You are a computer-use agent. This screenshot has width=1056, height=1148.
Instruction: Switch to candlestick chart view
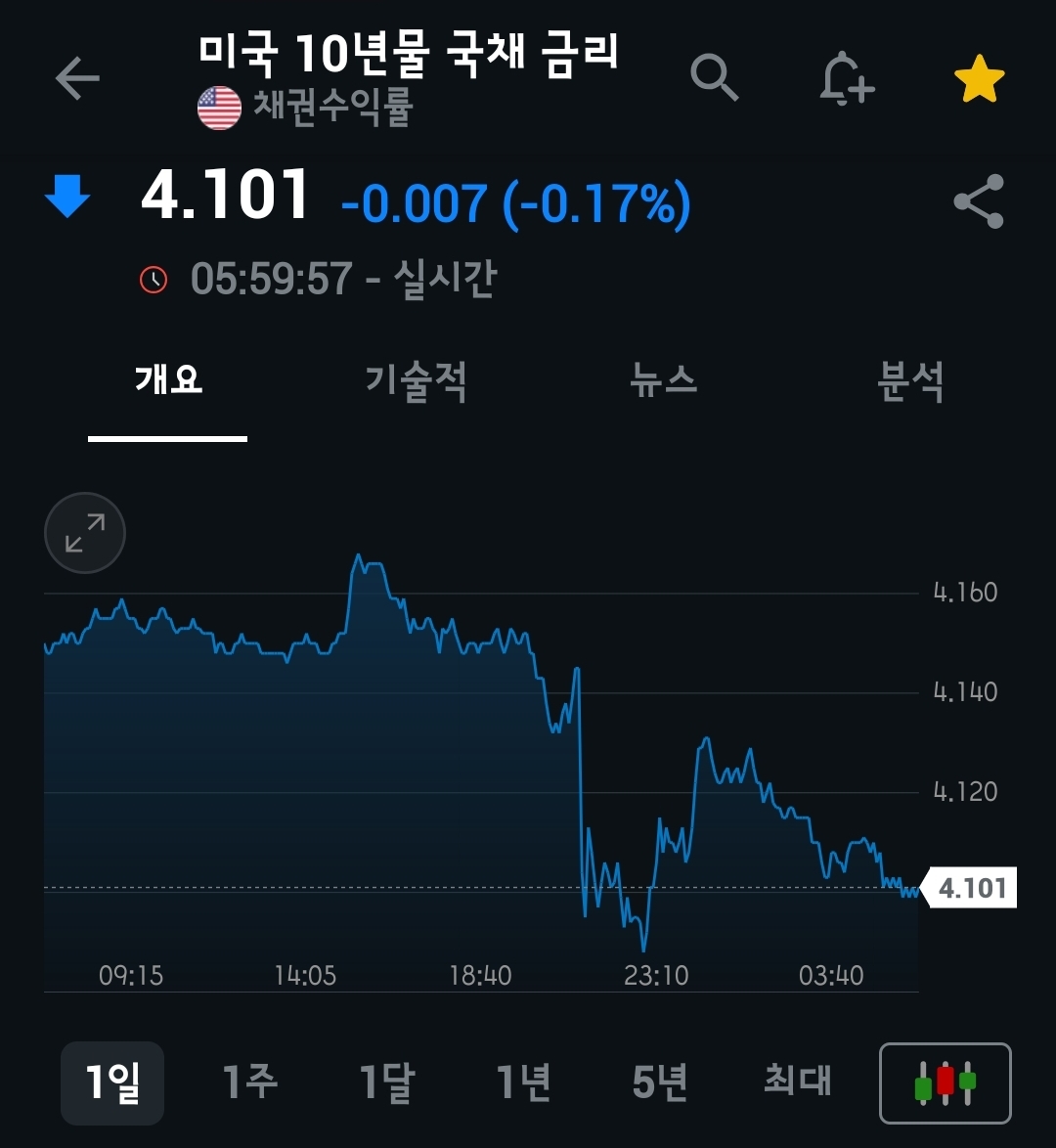pos(946,1082)
